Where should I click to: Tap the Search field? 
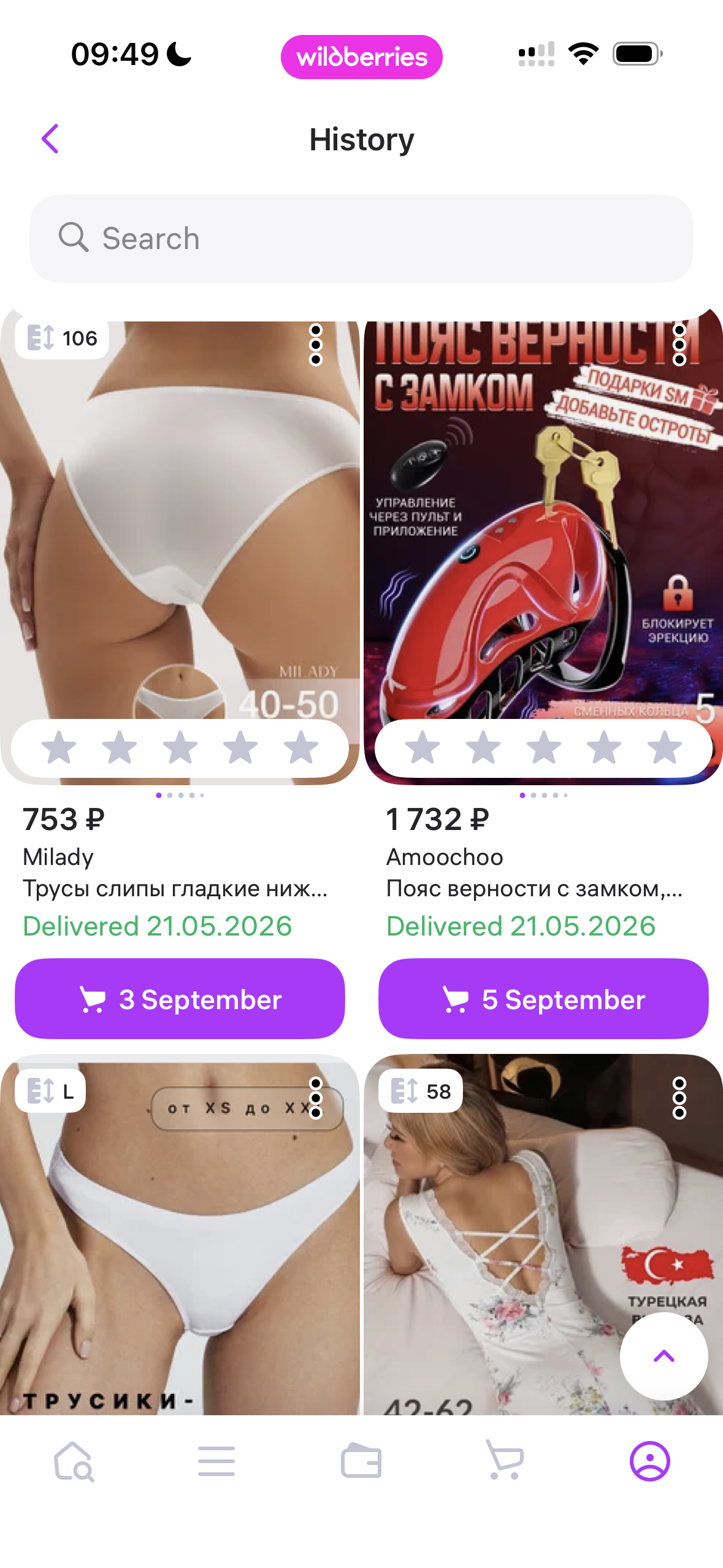[361, 239]
